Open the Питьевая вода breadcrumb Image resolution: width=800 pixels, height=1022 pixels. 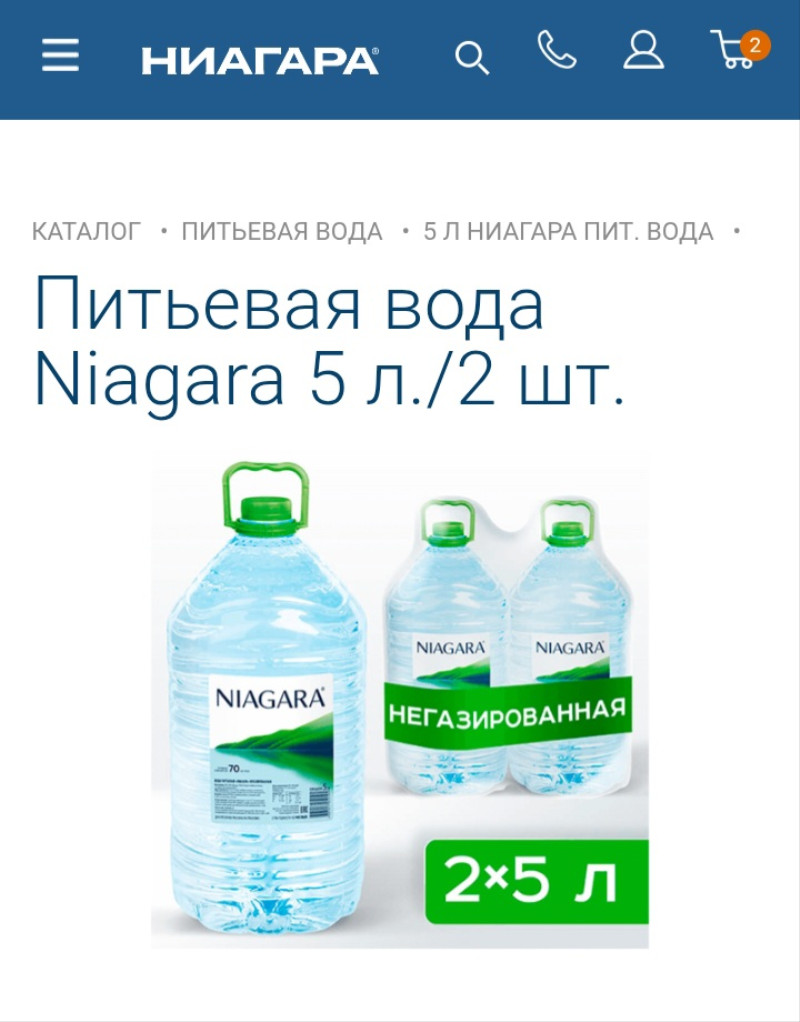click(x=282, y=232)
